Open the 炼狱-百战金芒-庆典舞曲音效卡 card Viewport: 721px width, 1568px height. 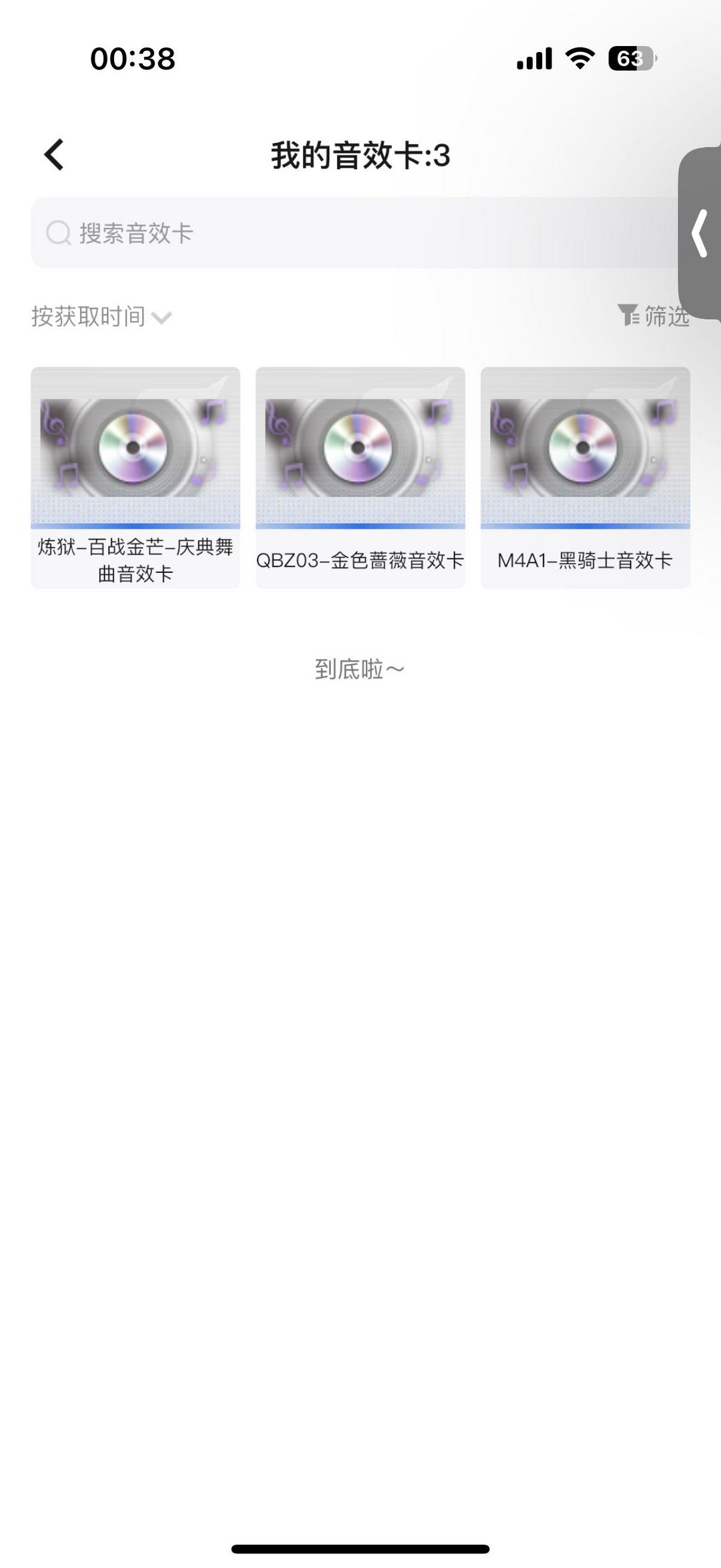tap(136, 477)
